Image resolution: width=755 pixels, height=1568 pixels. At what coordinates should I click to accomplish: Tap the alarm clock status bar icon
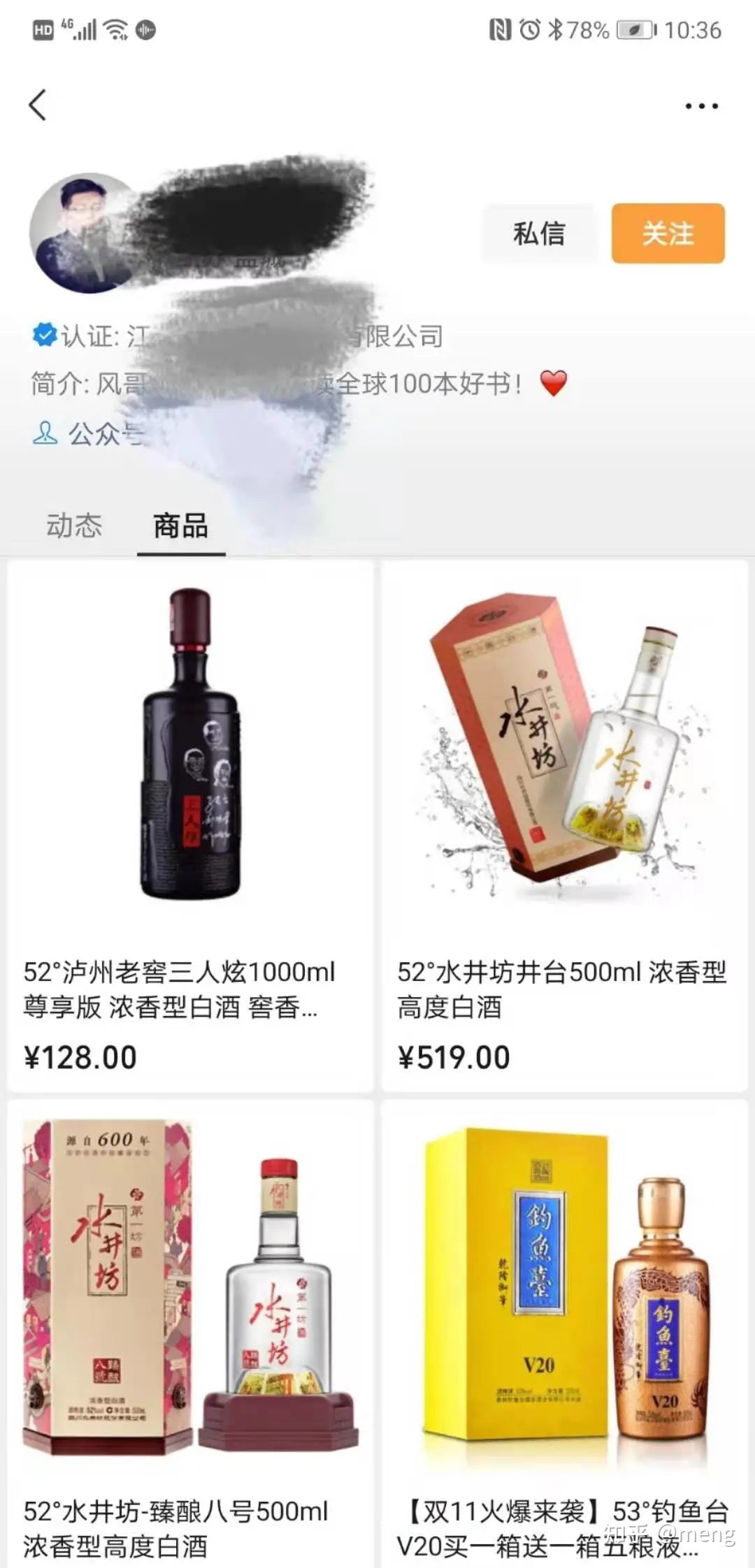tap(530, 29)
